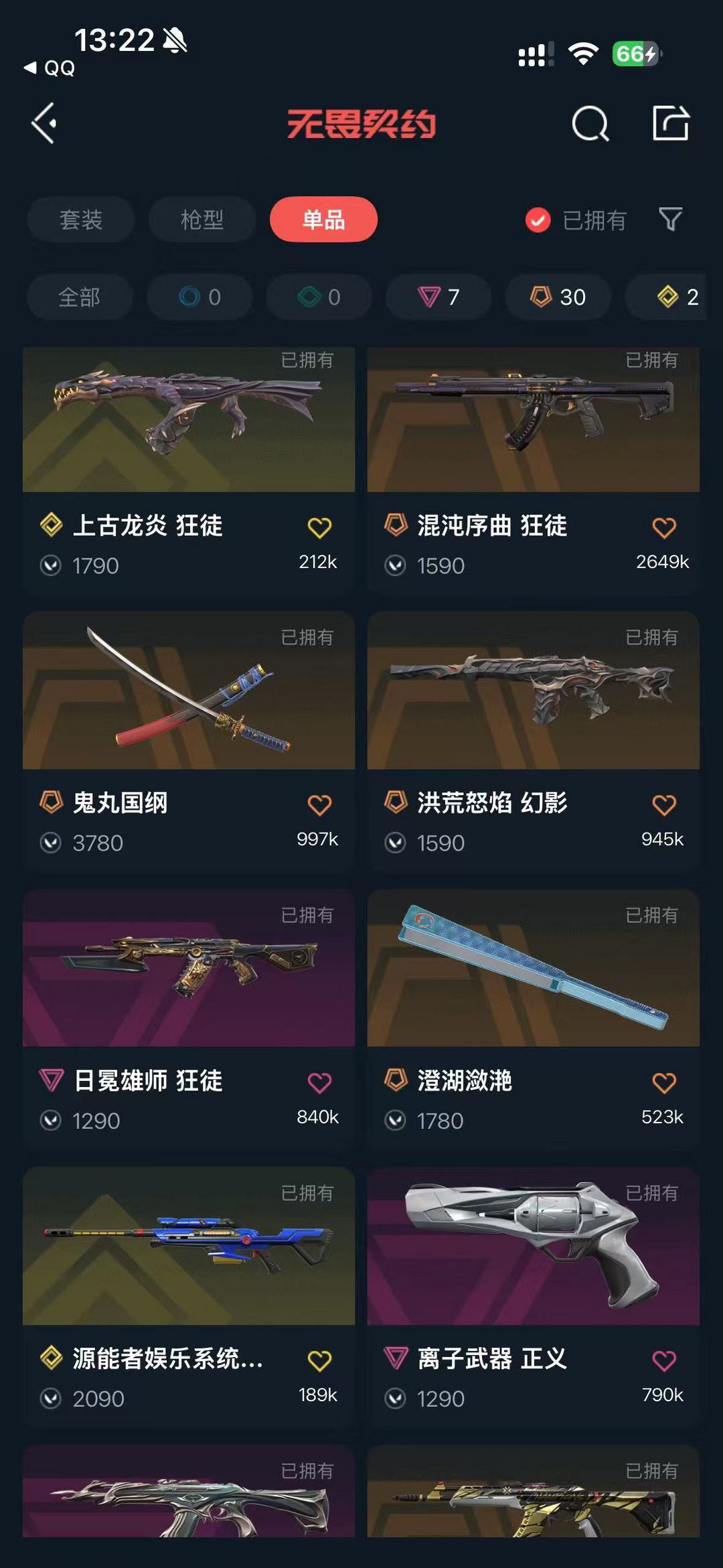This screenshot has height=1568, width=723.
Task: Open the funnel filter icon
Action: (x=670, y=219)
